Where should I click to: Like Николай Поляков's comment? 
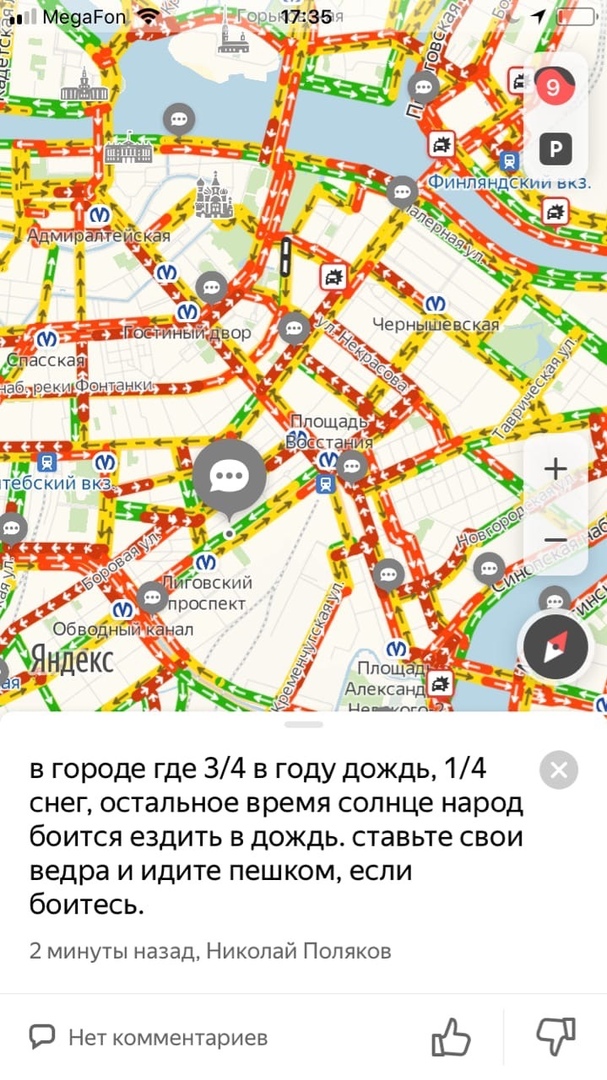pos(451,1037)
